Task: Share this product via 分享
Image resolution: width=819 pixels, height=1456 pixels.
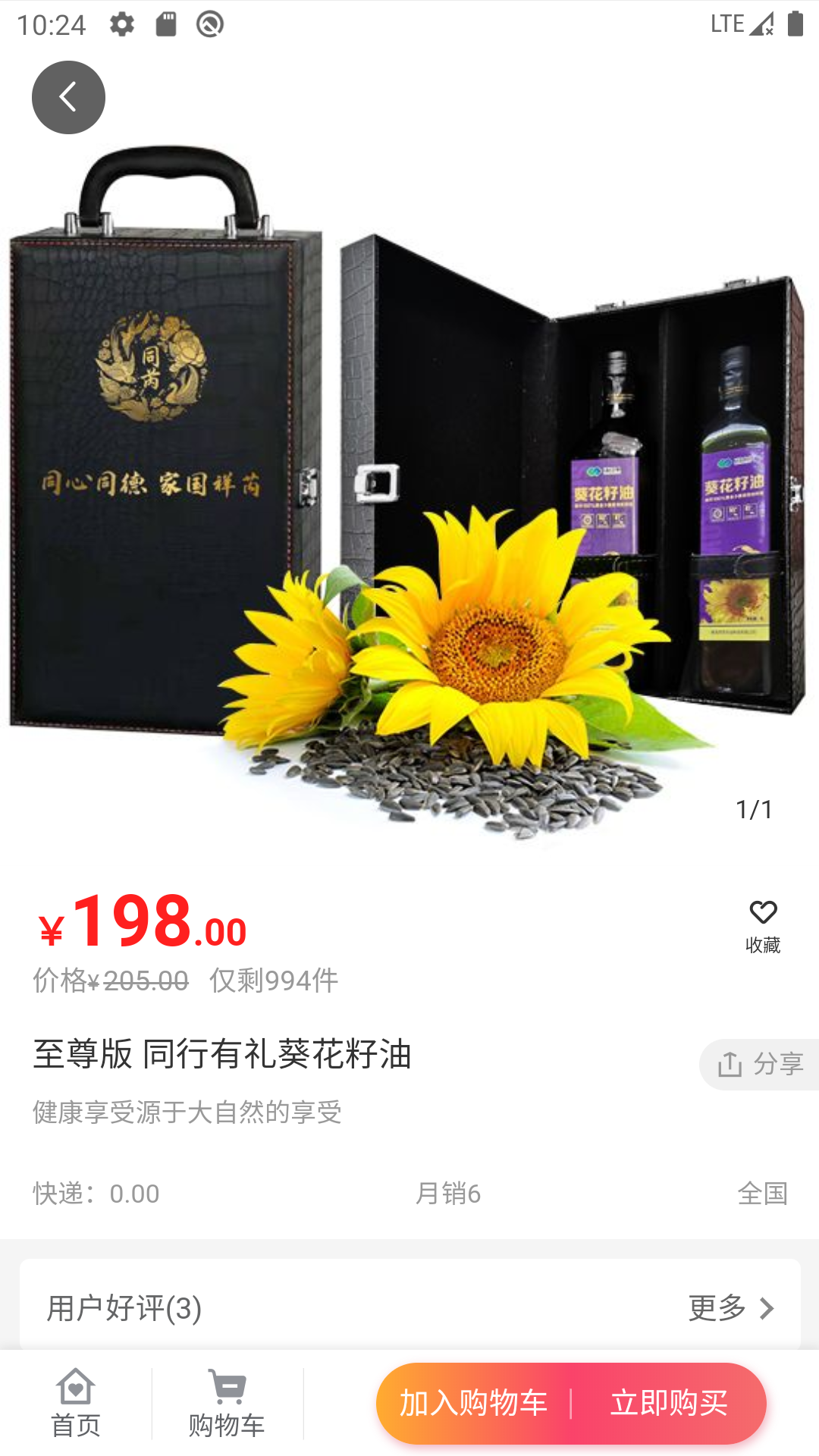Action: point(760,1064)
